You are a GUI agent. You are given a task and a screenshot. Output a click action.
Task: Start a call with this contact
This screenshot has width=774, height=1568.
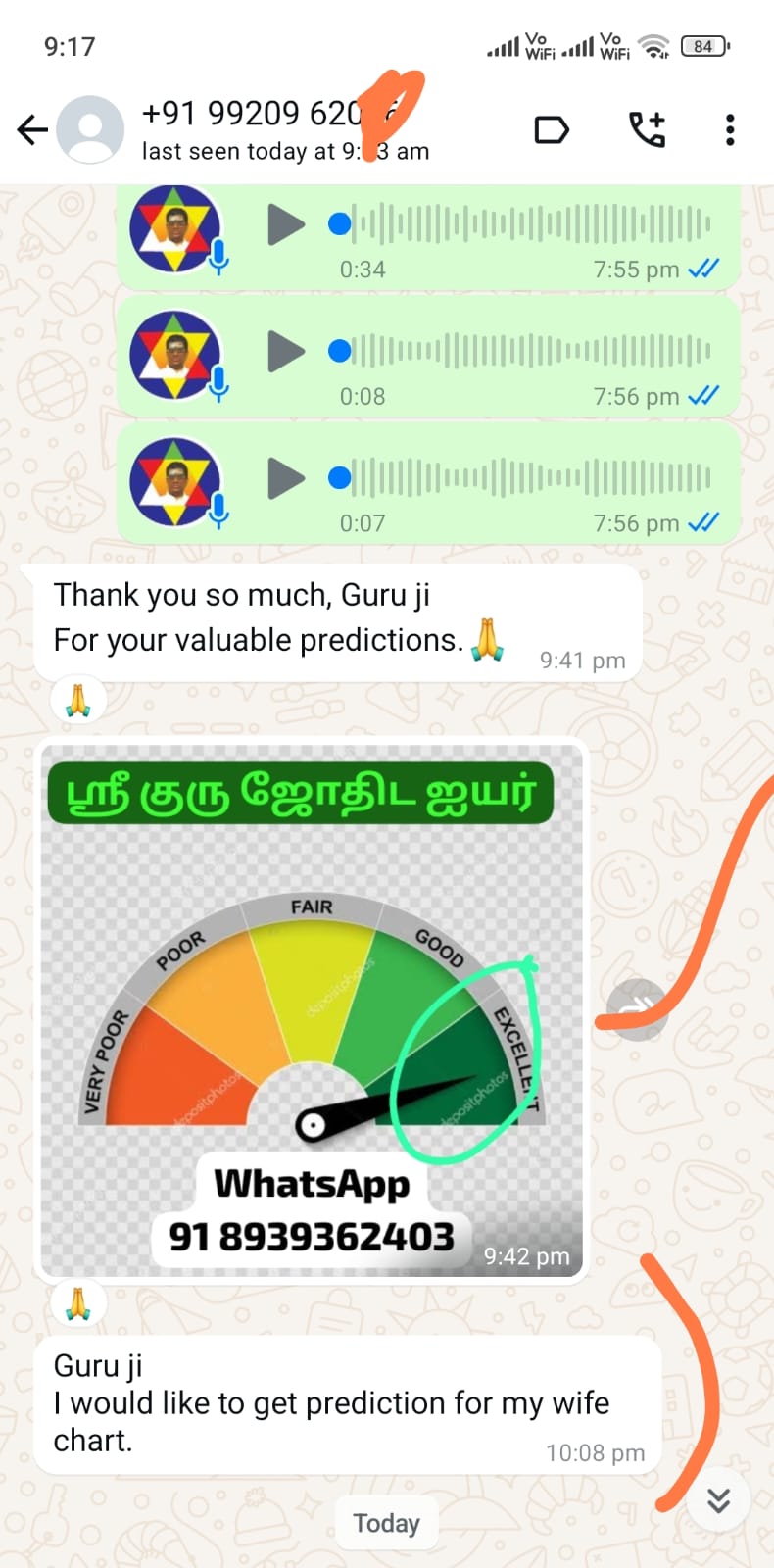coord(647,130)
